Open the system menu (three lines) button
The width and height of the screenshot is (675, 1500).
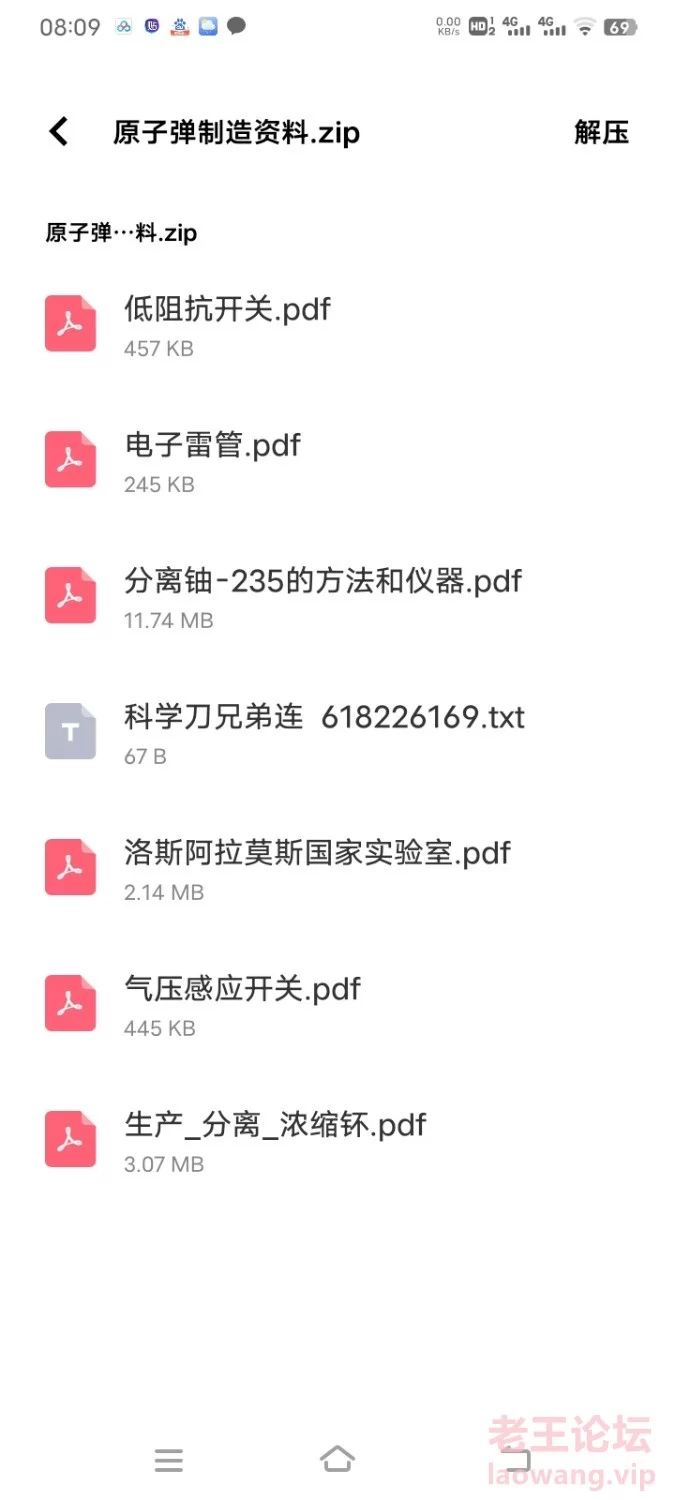click(169, 1460)
